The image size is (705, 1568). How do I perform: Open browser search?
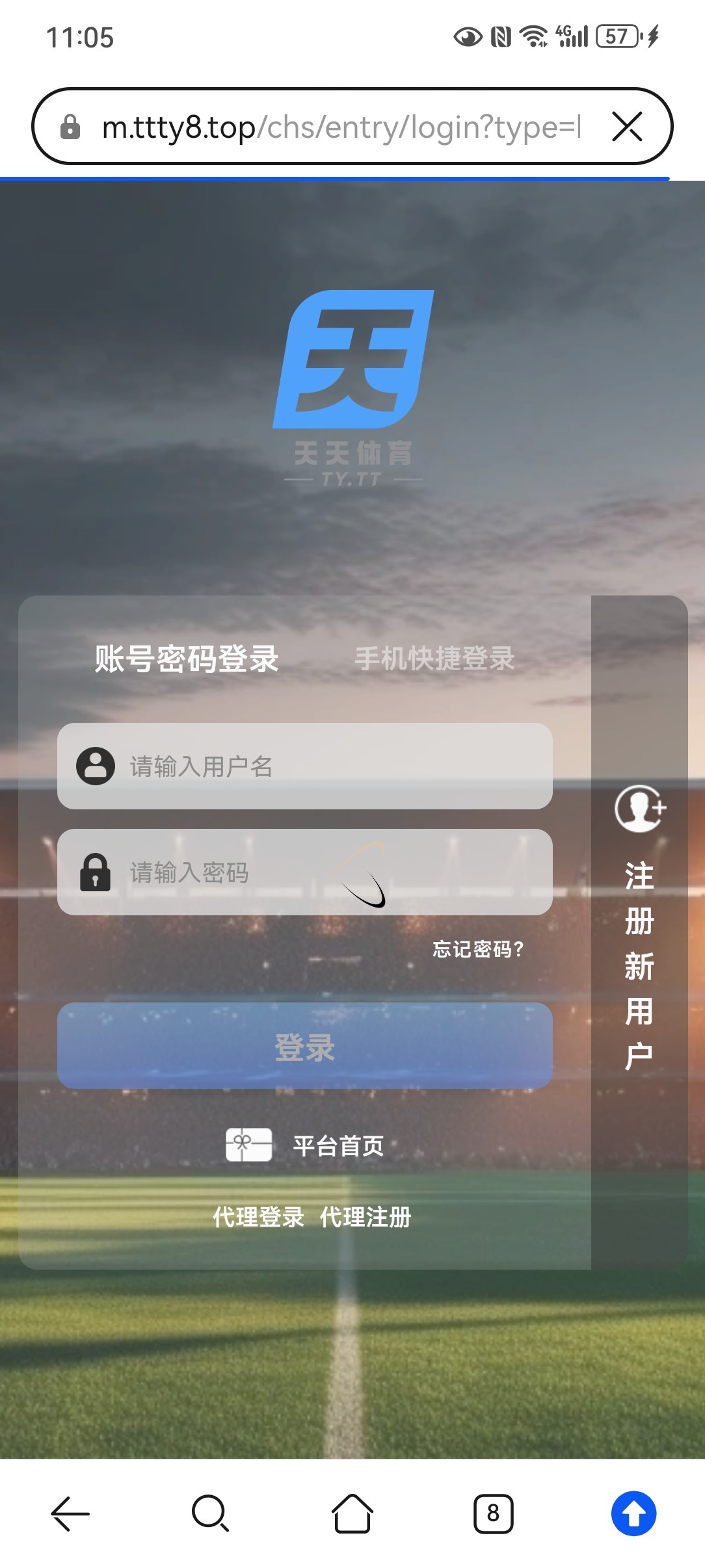pyautogui.click(x=210, y=1513)
